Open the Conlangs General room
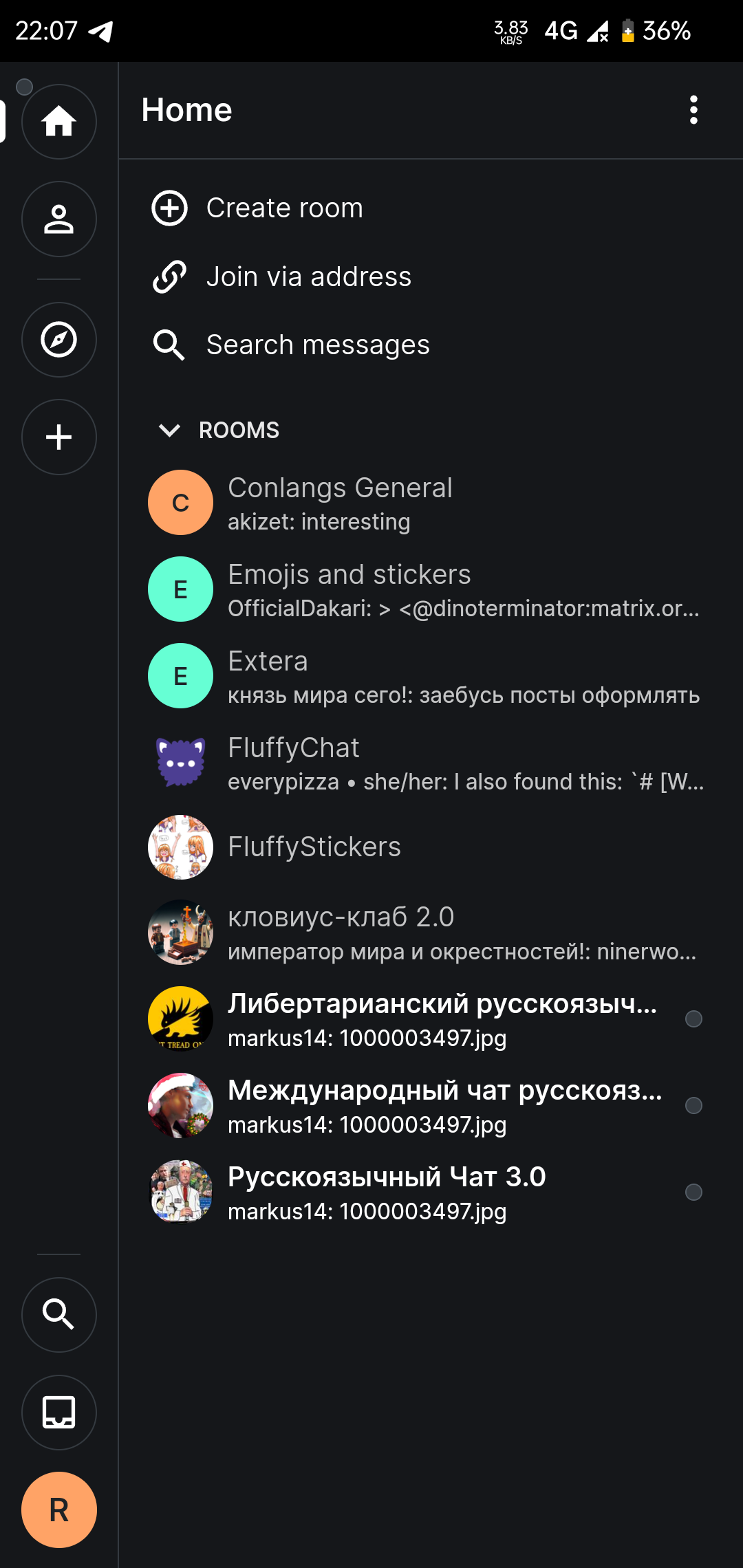 (x=427, y=503)
